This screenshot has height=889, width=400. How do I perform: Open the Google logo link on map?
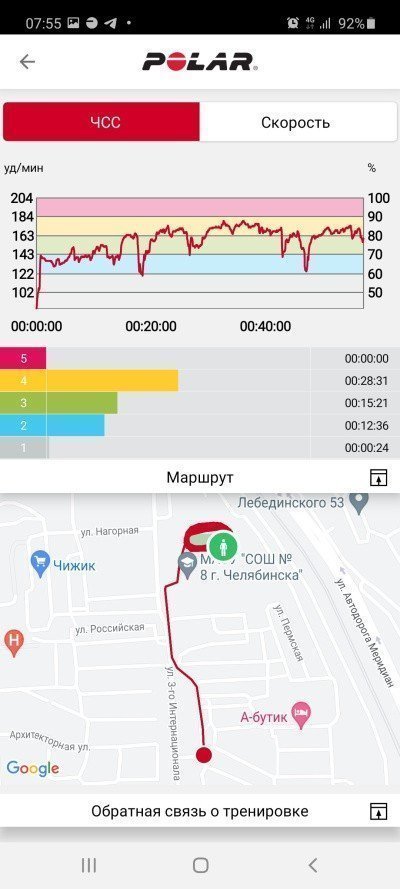click(33, 769)
